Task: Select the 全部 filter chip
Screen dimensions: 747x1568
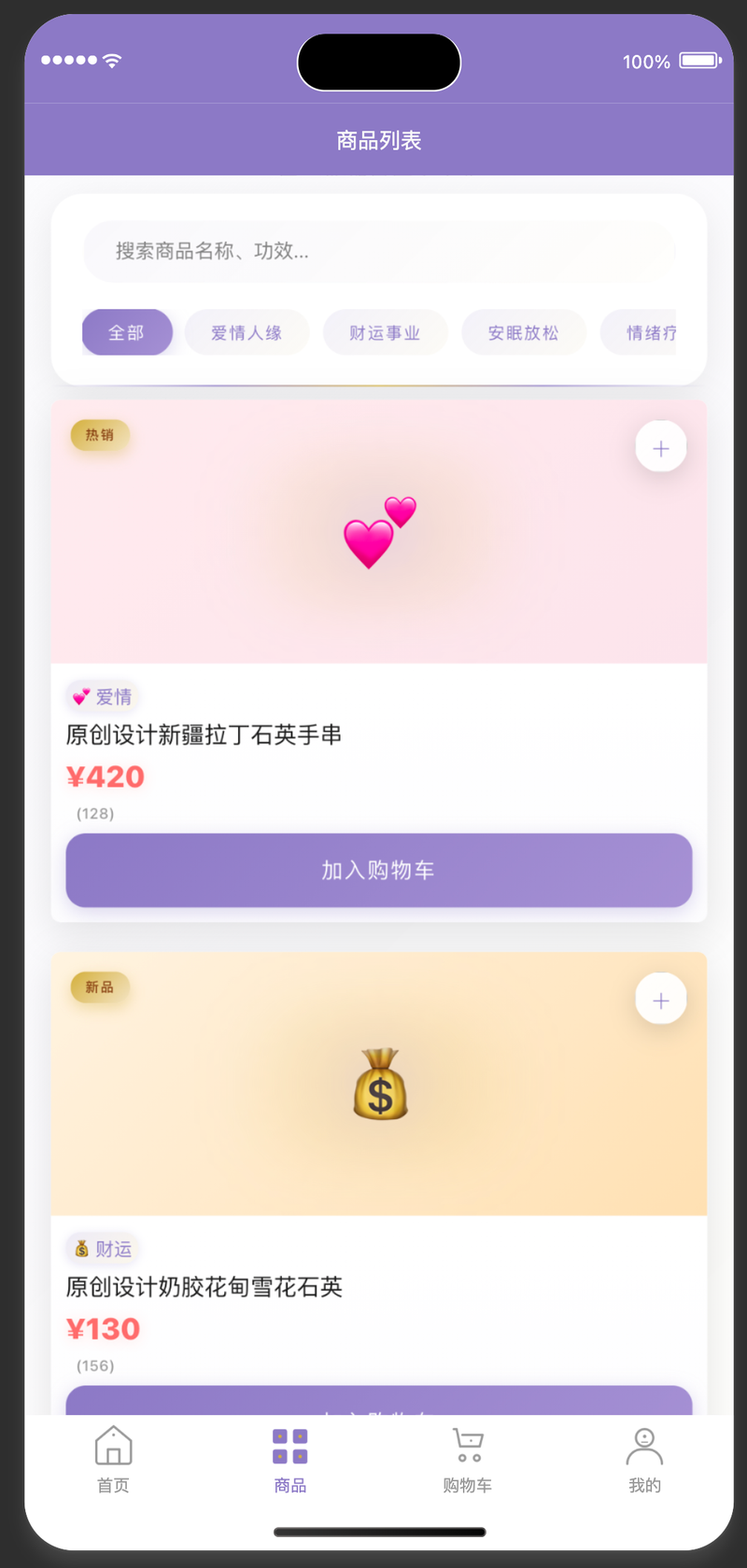Action: click(x=127, y=332)
